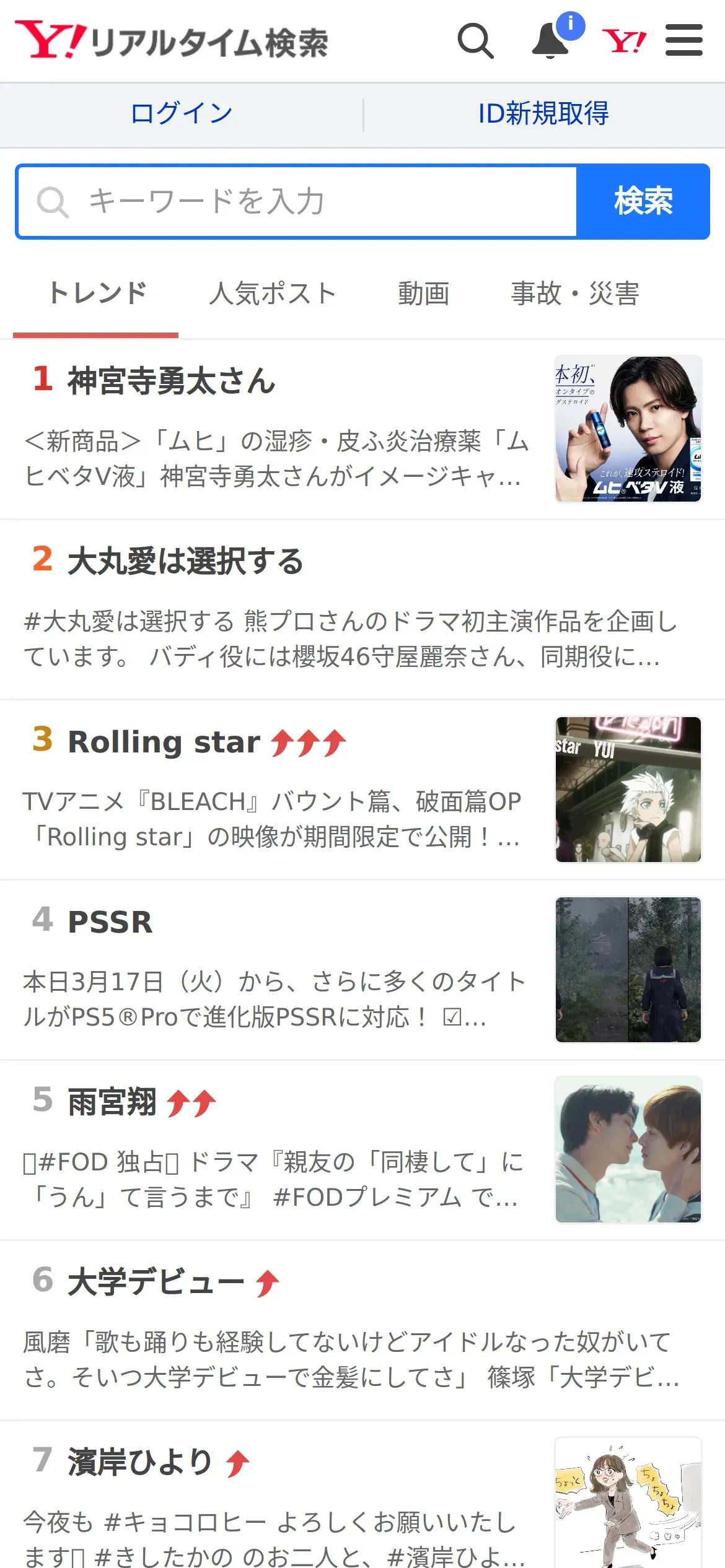Screen dimensions: 725x1568
Task: Open trend 3 Rolling star
Action: point(164,742)
